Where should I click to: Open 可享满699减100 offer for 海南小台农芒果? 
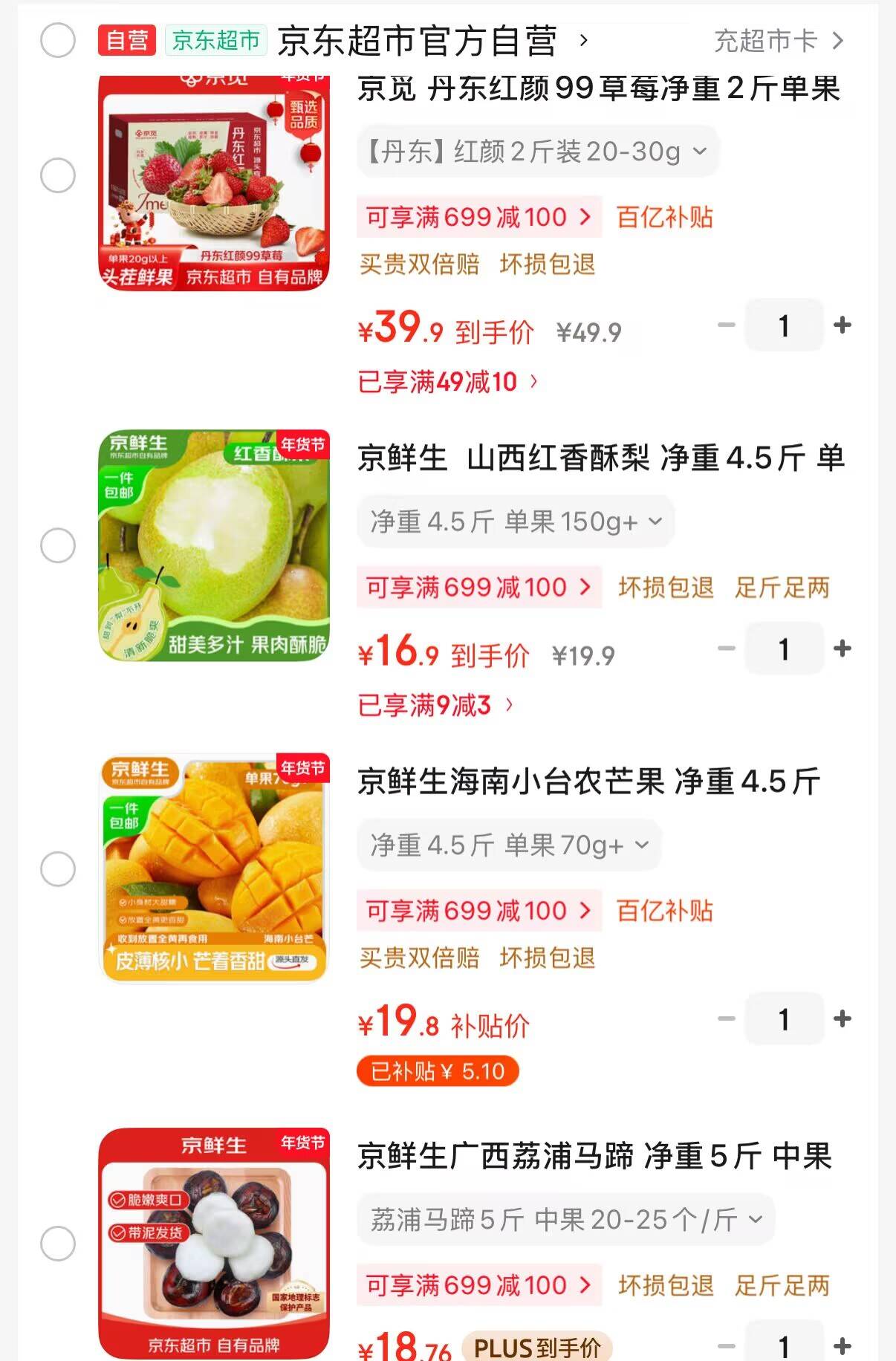478,911
